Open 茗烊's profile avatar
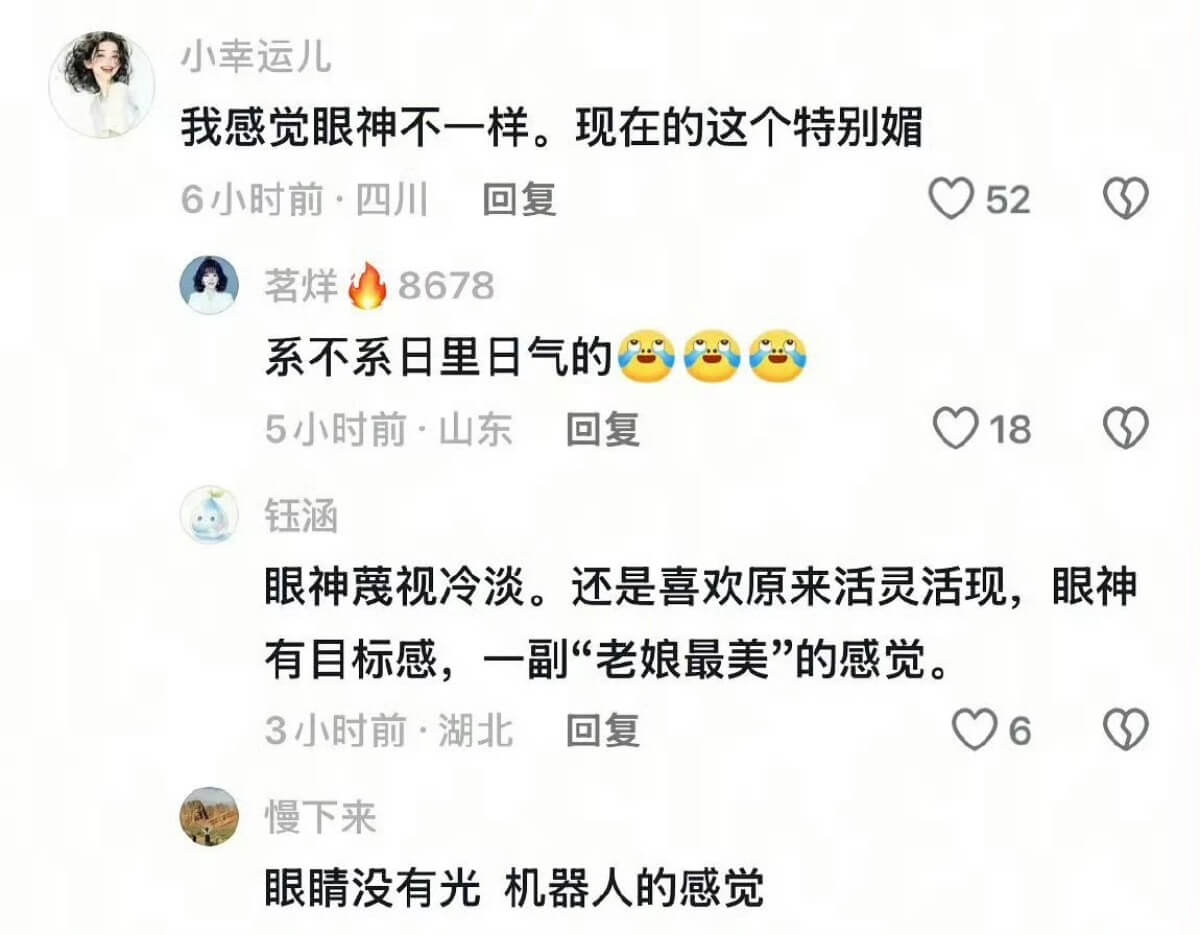The image size is (1200, 935). click(209, 286)
